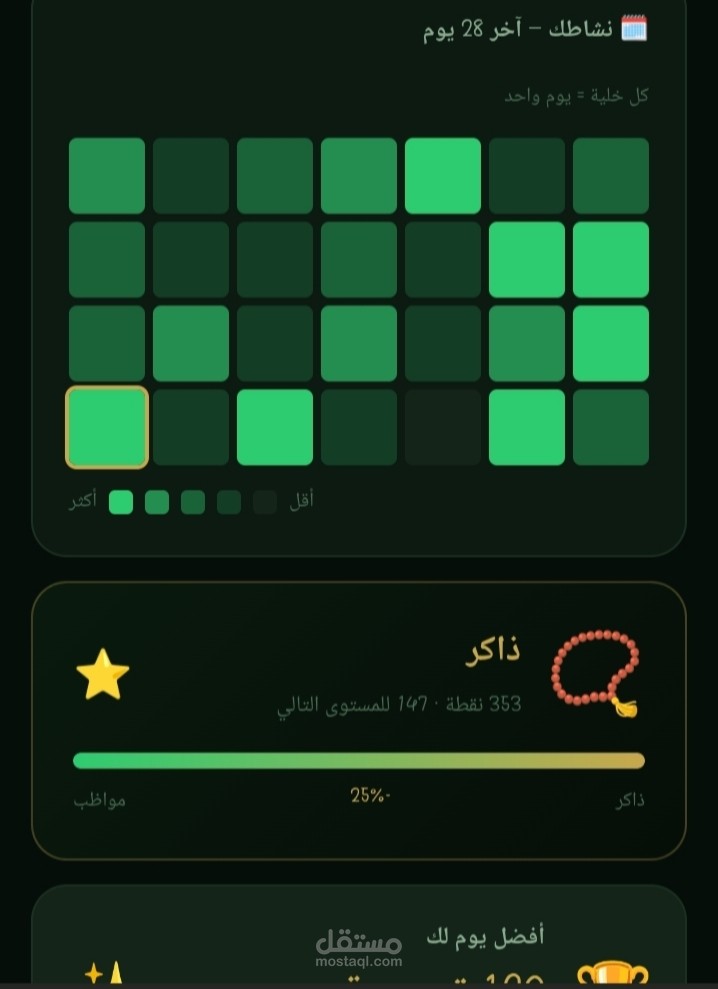
Task: Open the ذاكر level progress card
Action: (x=358, y=720)
